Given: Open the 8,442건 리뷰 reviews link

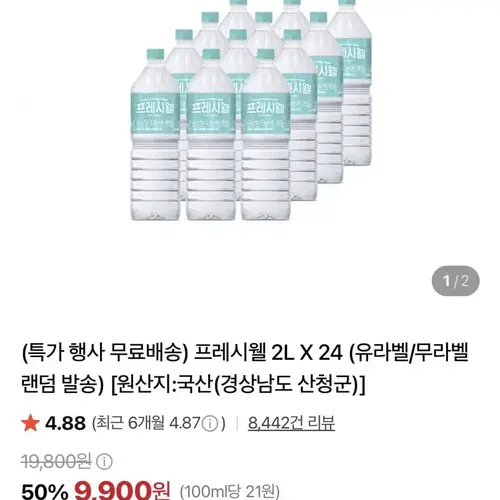Looking at the screenshot, I should pyautogui.click(x=291, y=423).
